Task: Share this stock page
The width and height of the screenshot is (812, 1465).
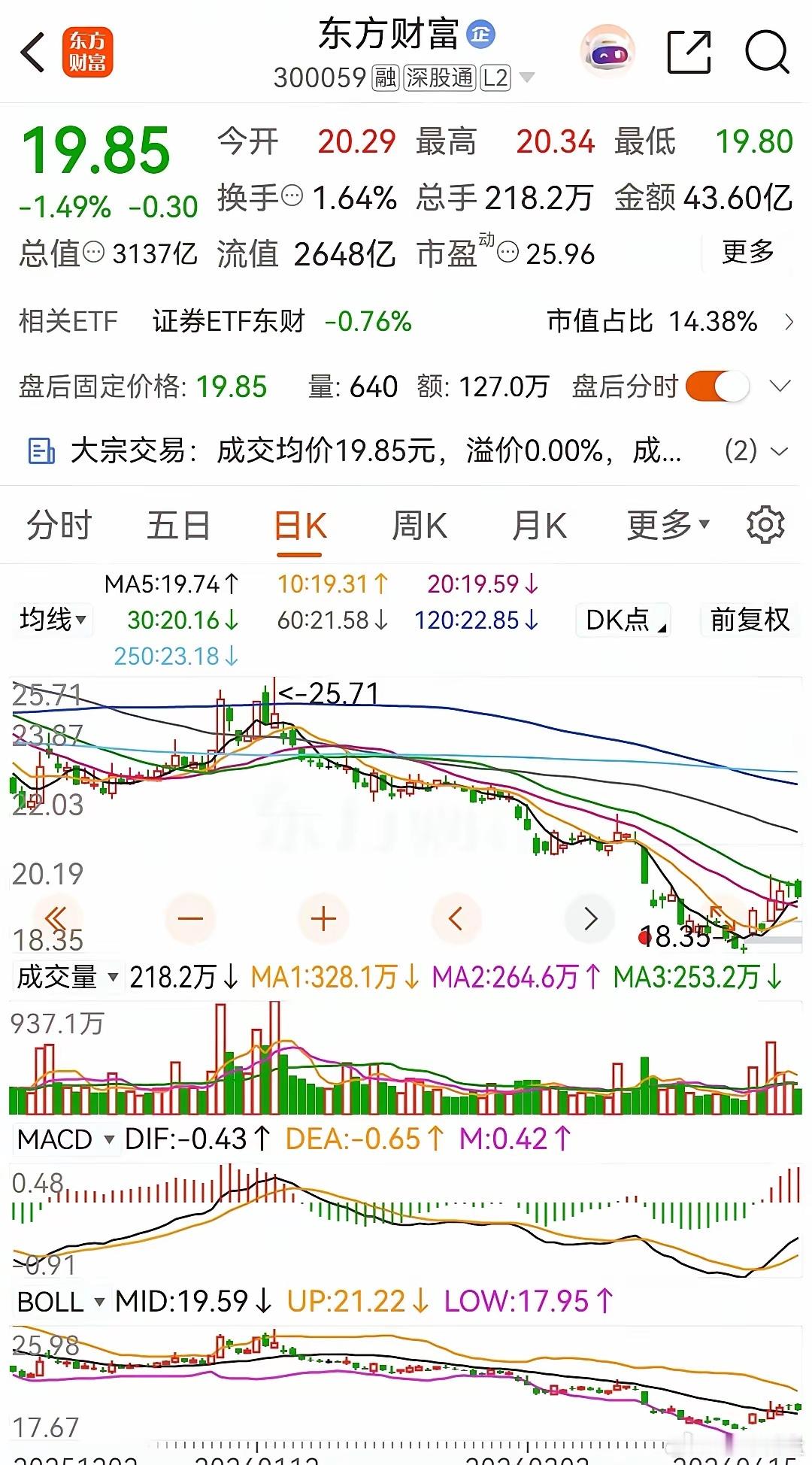Action: click(689, 53)
